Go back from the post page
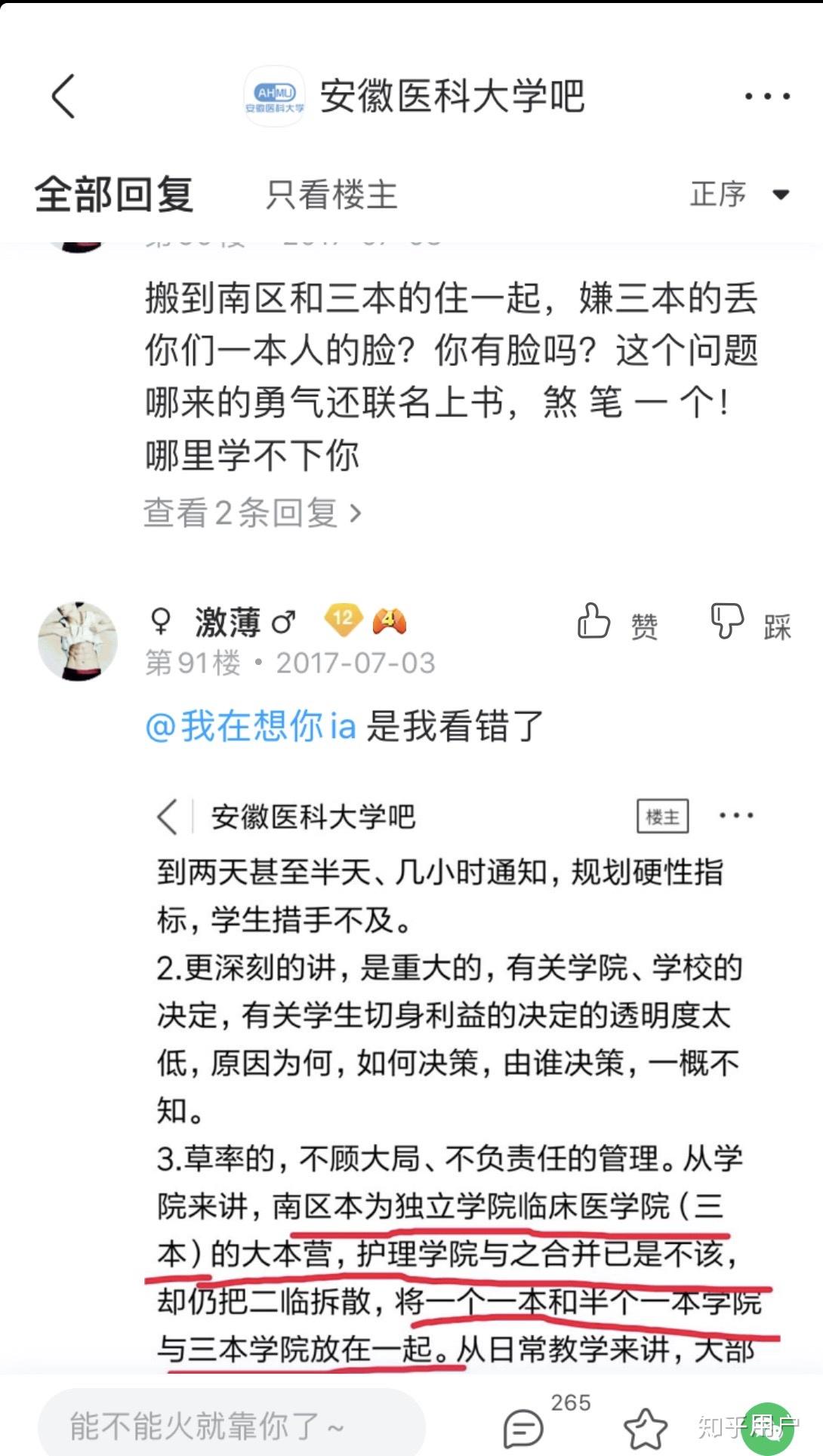The image size is (823, 1456). tap(63, 96)
